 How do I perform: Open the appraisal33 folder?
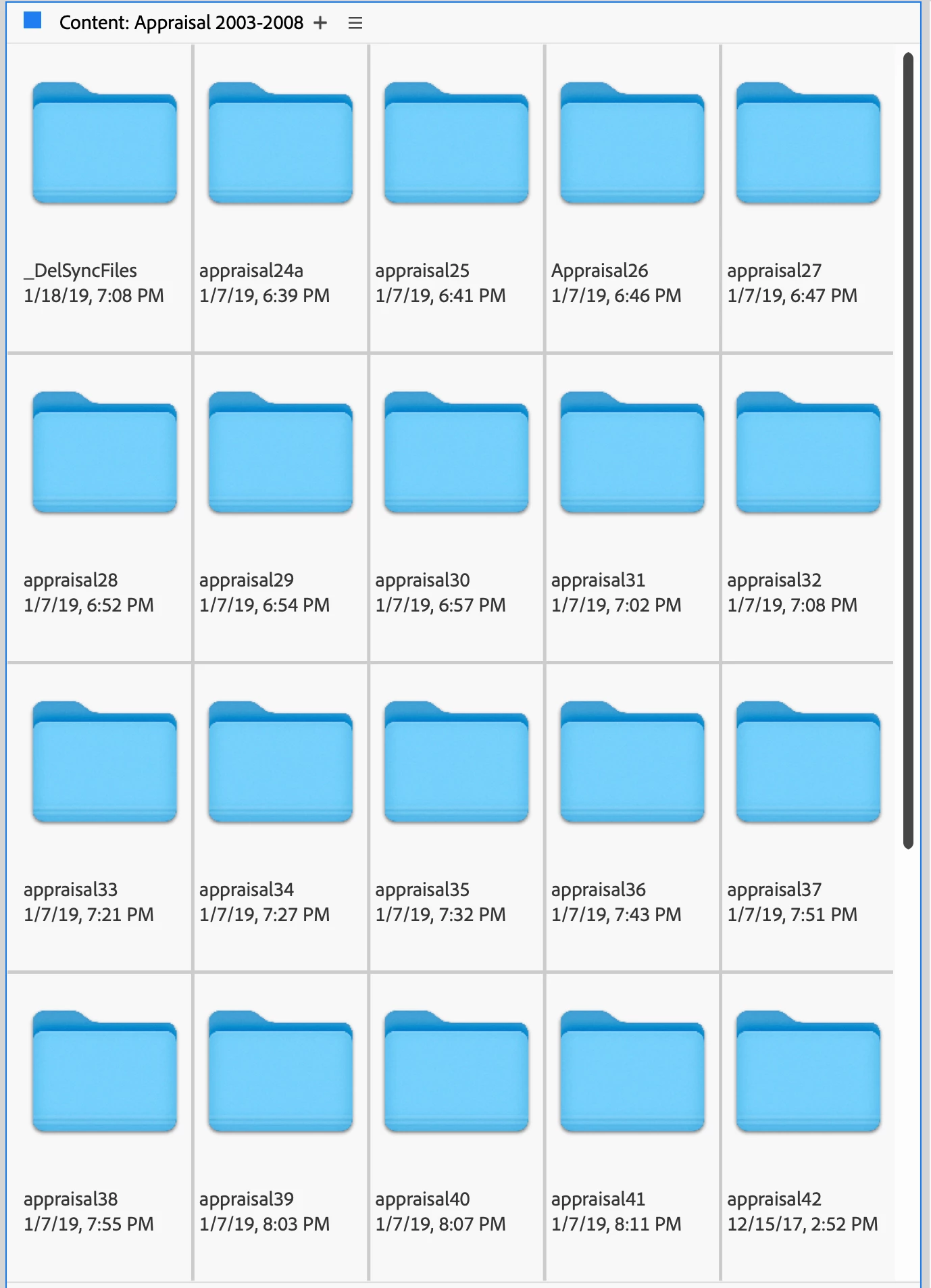[x=105, y=763]
